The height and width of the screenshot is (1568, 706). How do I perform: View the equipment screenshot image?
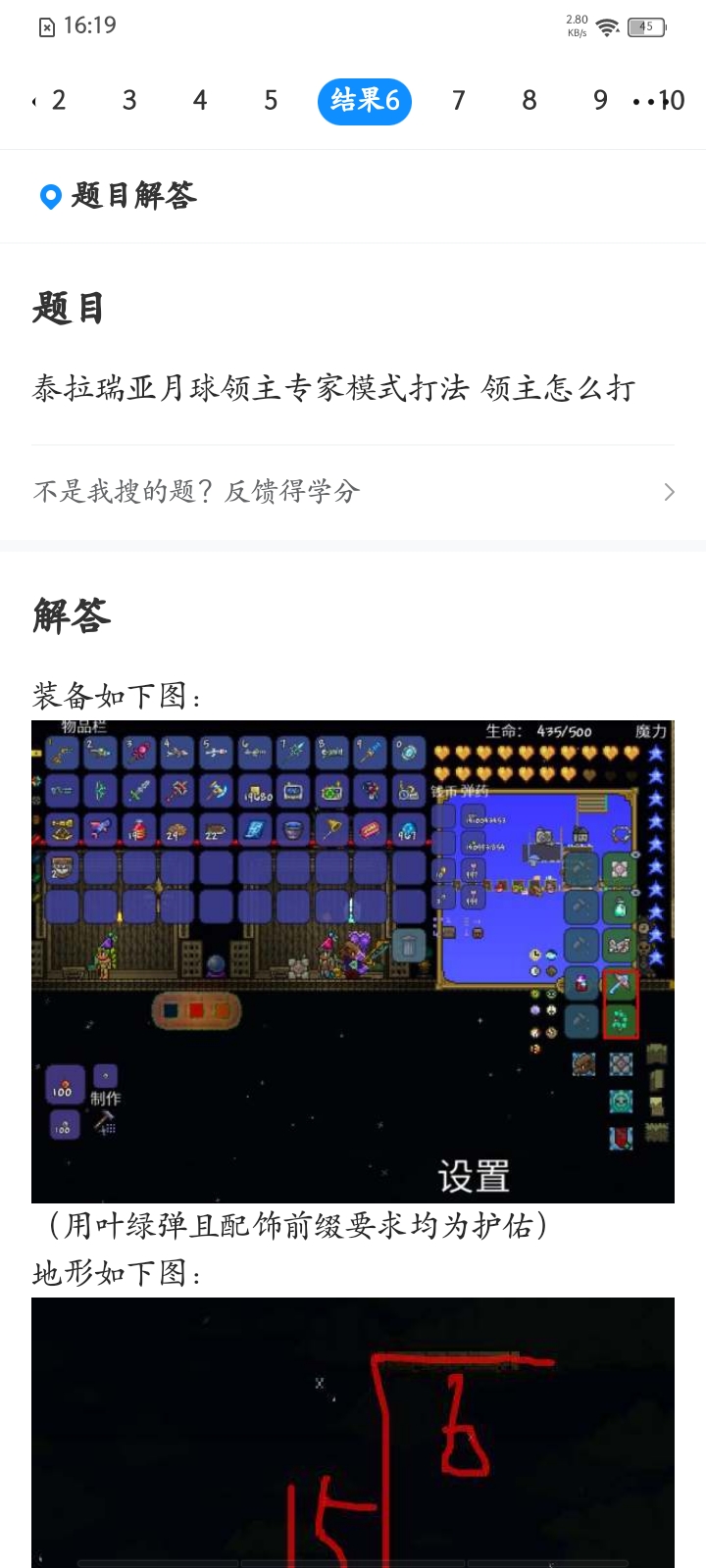pos(353,961)
